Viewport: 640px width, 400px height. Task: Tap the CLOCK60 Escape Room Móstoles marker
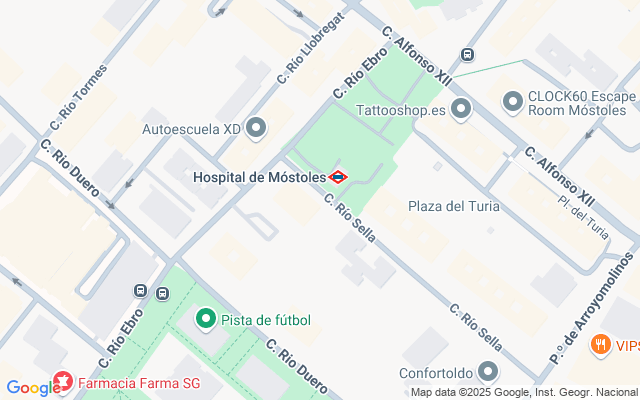click(513, 102)
